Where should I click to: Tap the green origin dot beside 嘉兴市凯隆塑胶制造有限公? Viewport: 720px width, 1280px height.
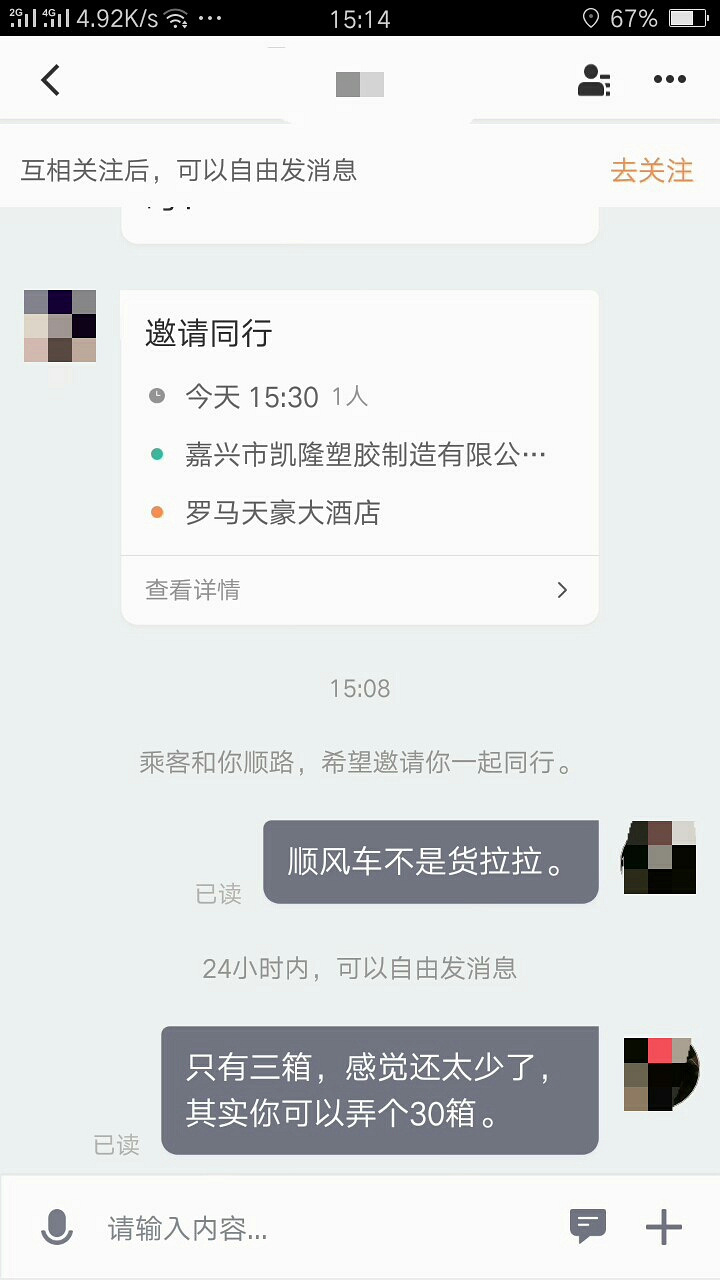tap(156, 452)
